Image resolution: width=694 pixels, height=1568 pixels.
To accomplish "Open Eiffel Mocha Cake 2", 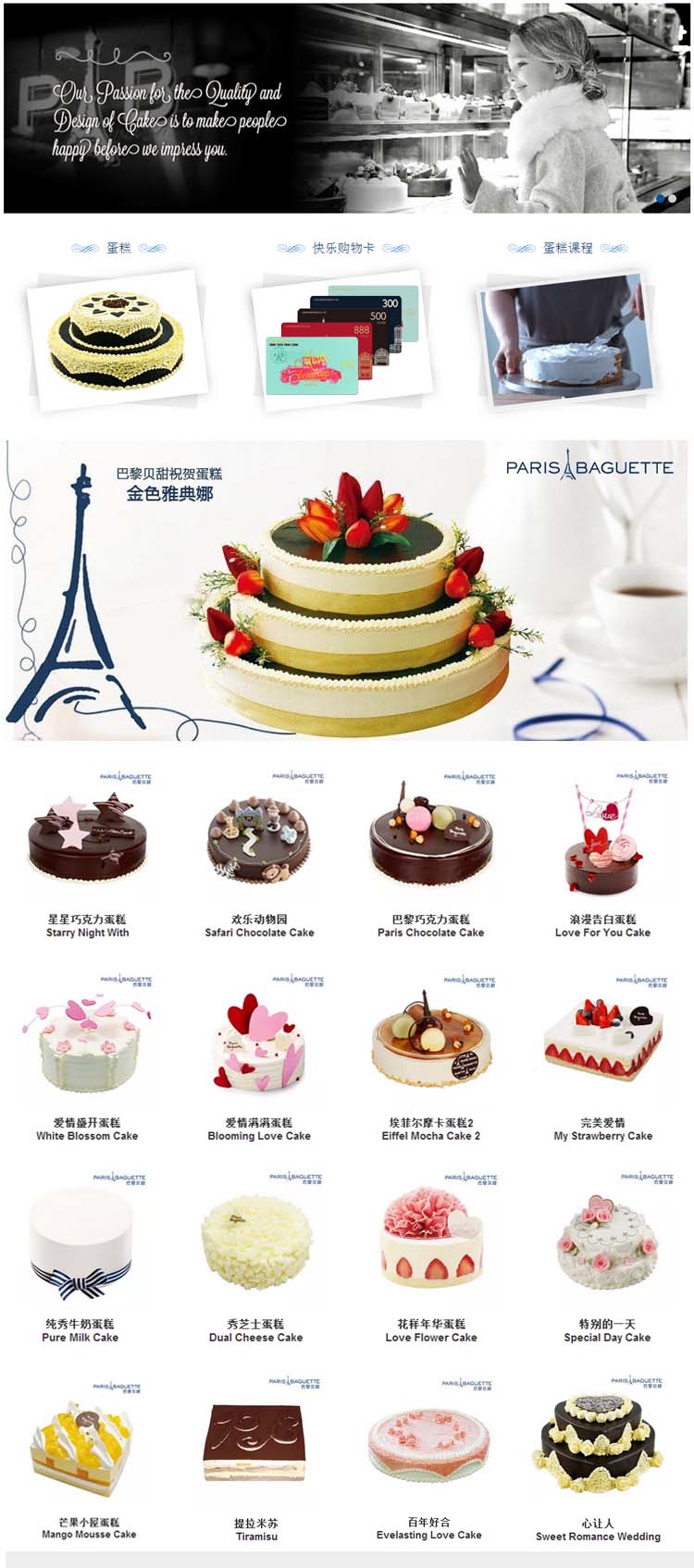I will tap(430, 1045).
